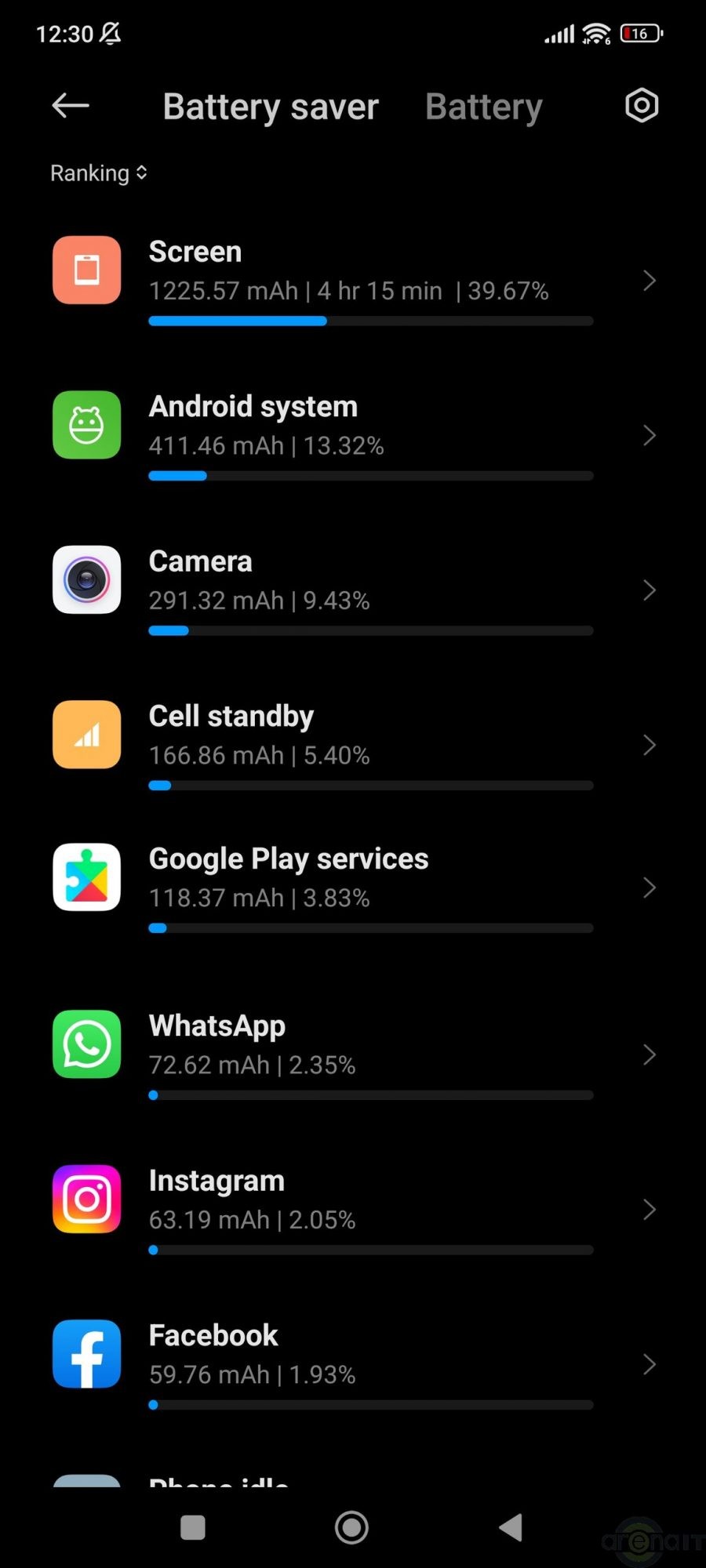View WhatsApp battery usage details
The width and height of the screenshot is (706, 1568).
coord(353,1054)
